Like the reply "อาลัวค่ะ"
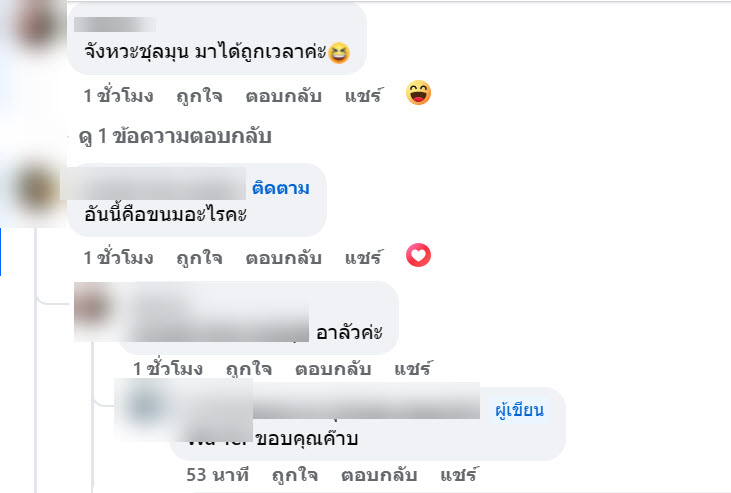 point(248,369)
